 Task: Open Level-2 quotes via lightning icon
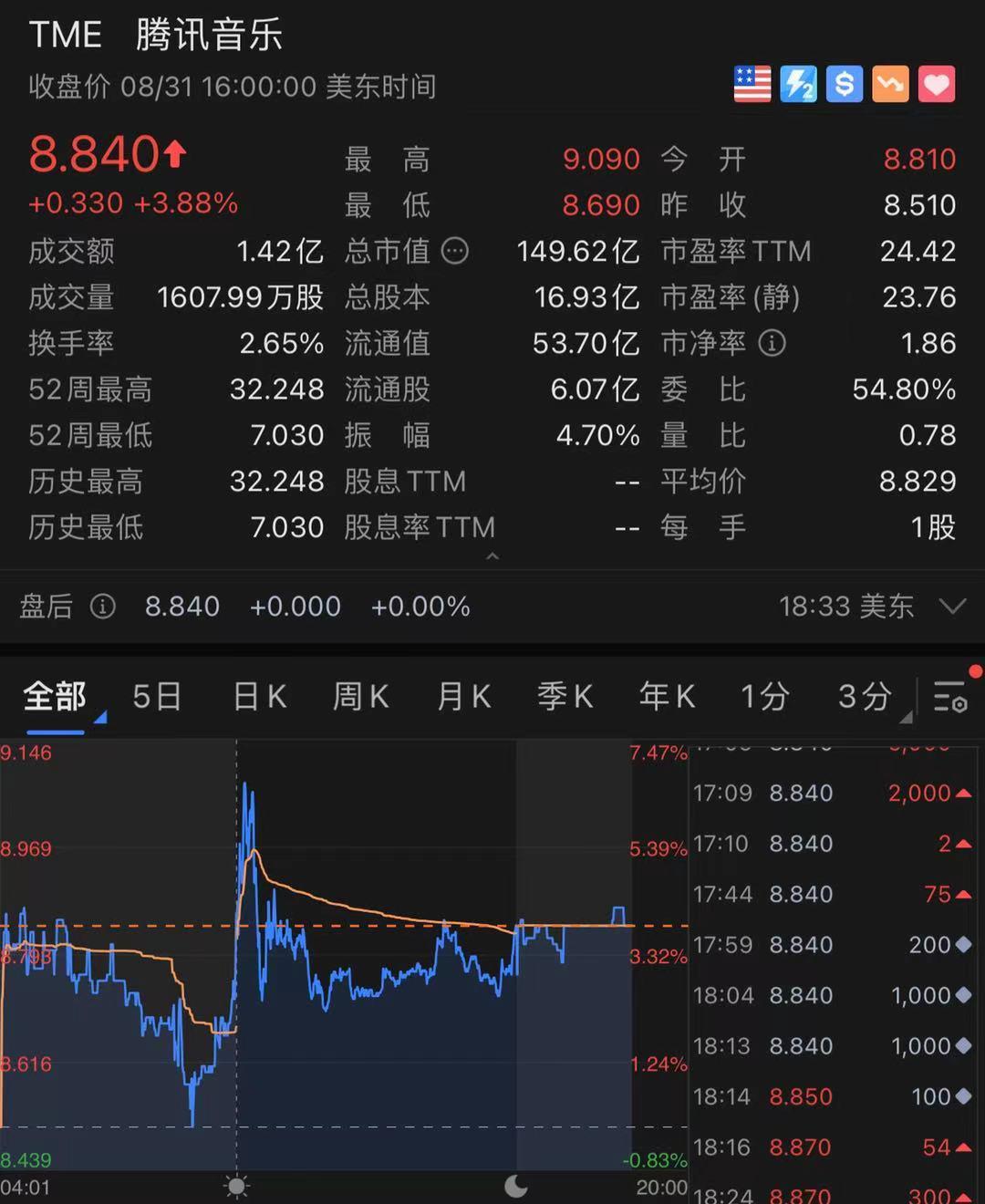798,84
